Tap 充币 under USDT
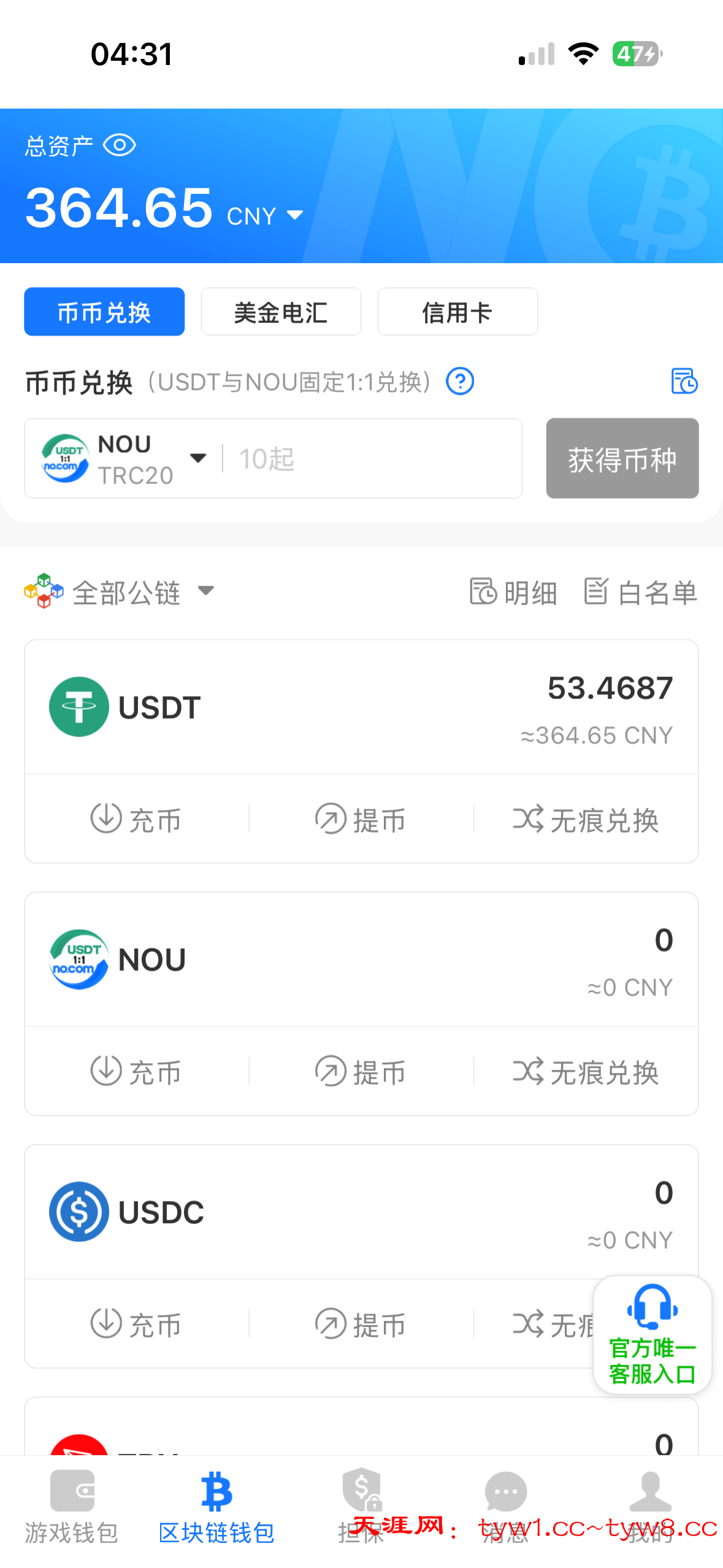 click(136, 819)
